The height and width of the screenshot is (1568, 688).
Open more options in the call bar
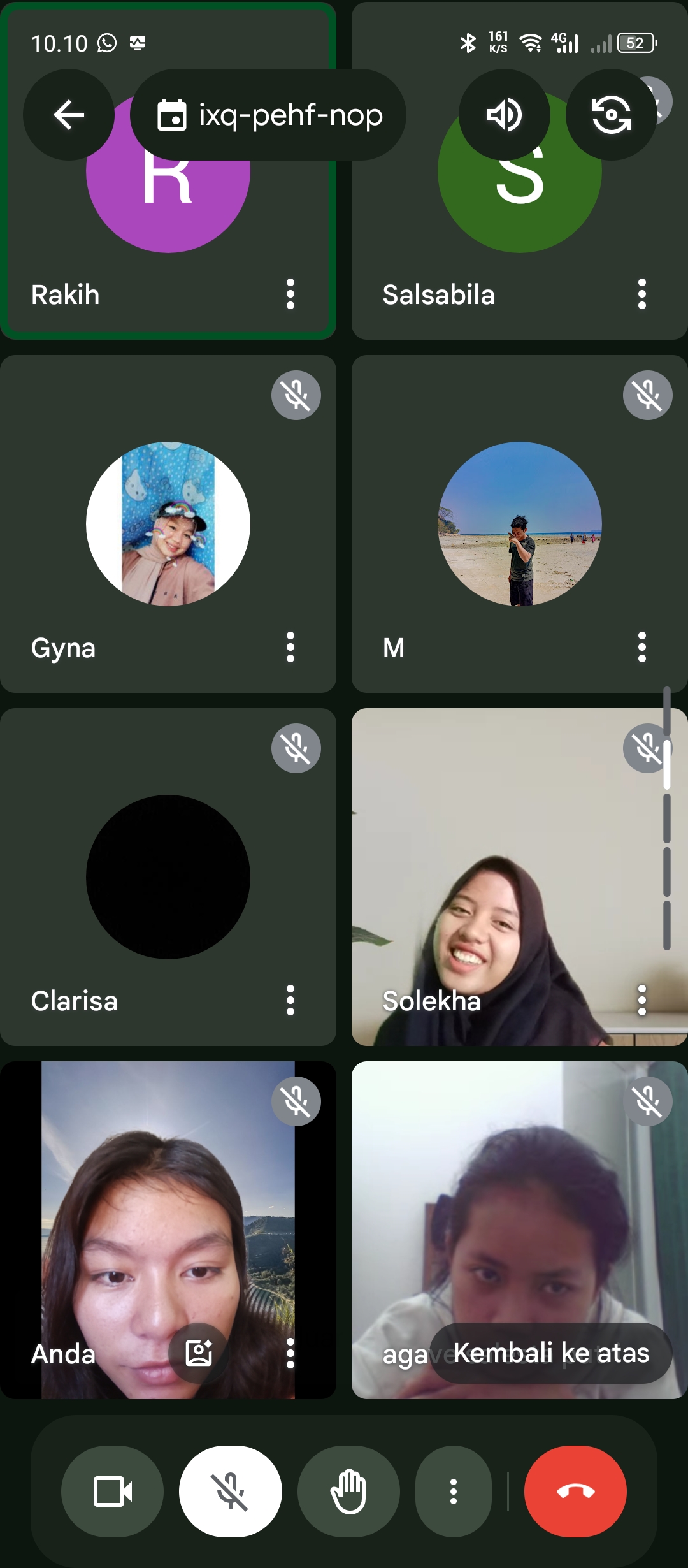454,1492
